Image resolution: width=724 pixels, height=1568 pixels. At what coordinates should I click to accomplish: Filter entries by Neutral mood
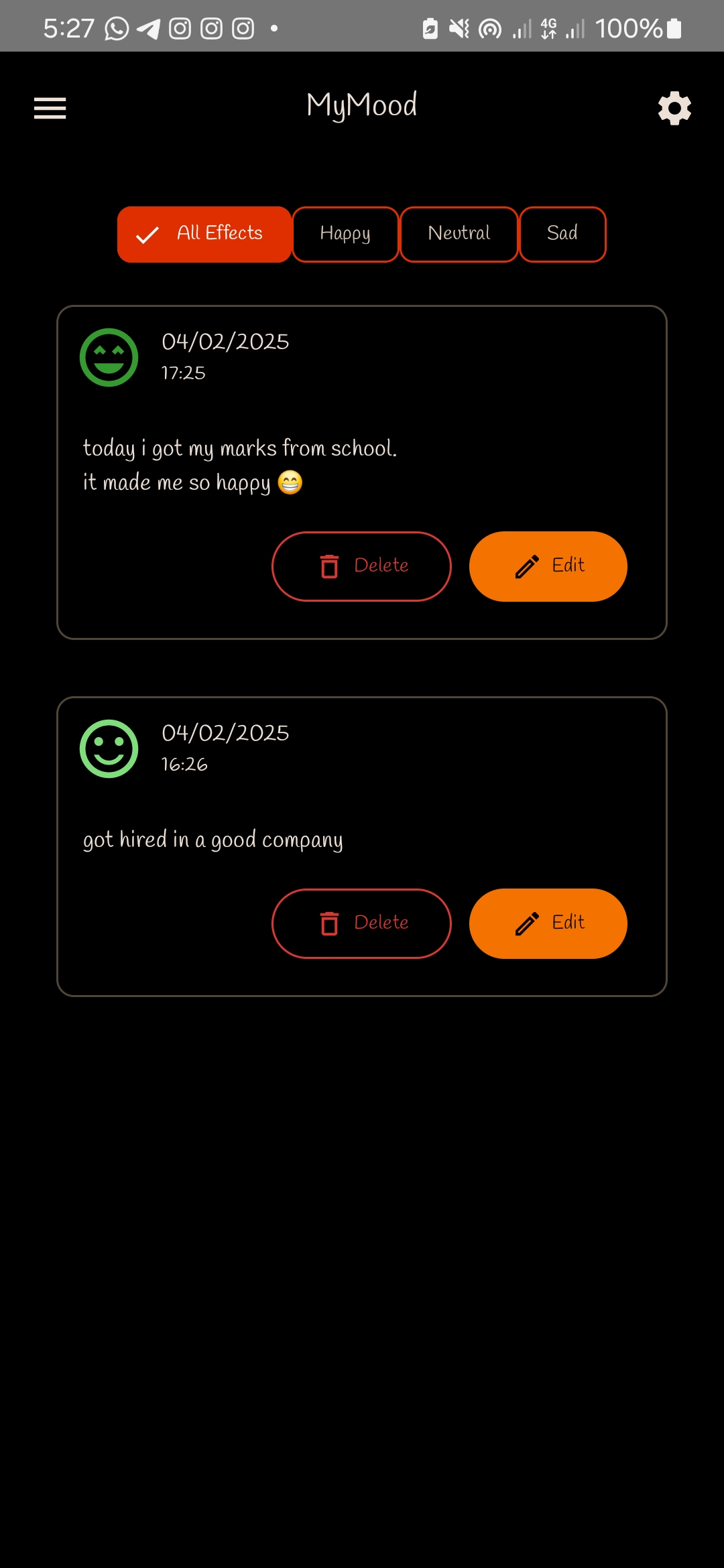(x=459, y=234)
